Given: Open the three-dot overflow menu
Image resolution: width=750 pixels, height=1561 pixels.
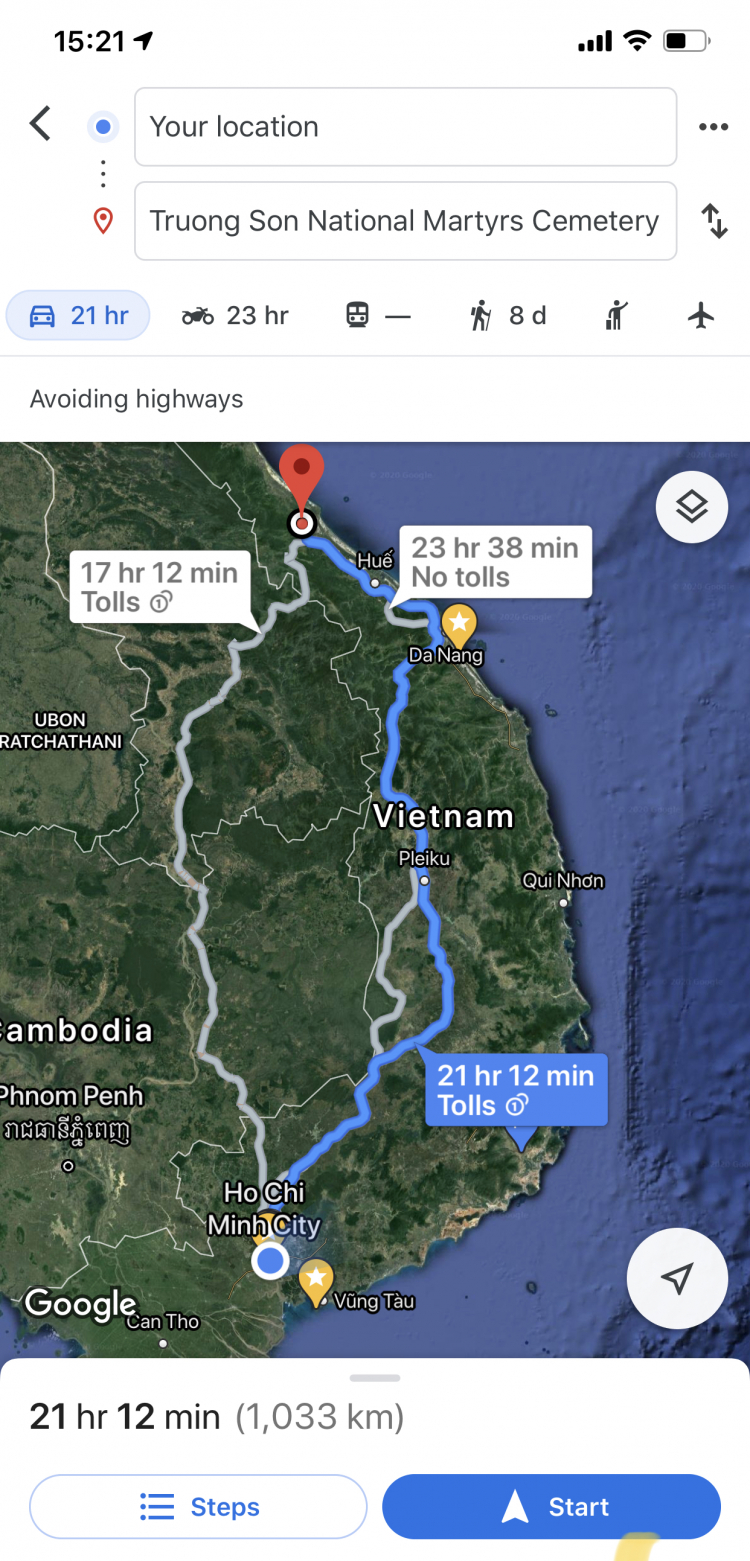Looking at the screenshot, I should point(713,127).
